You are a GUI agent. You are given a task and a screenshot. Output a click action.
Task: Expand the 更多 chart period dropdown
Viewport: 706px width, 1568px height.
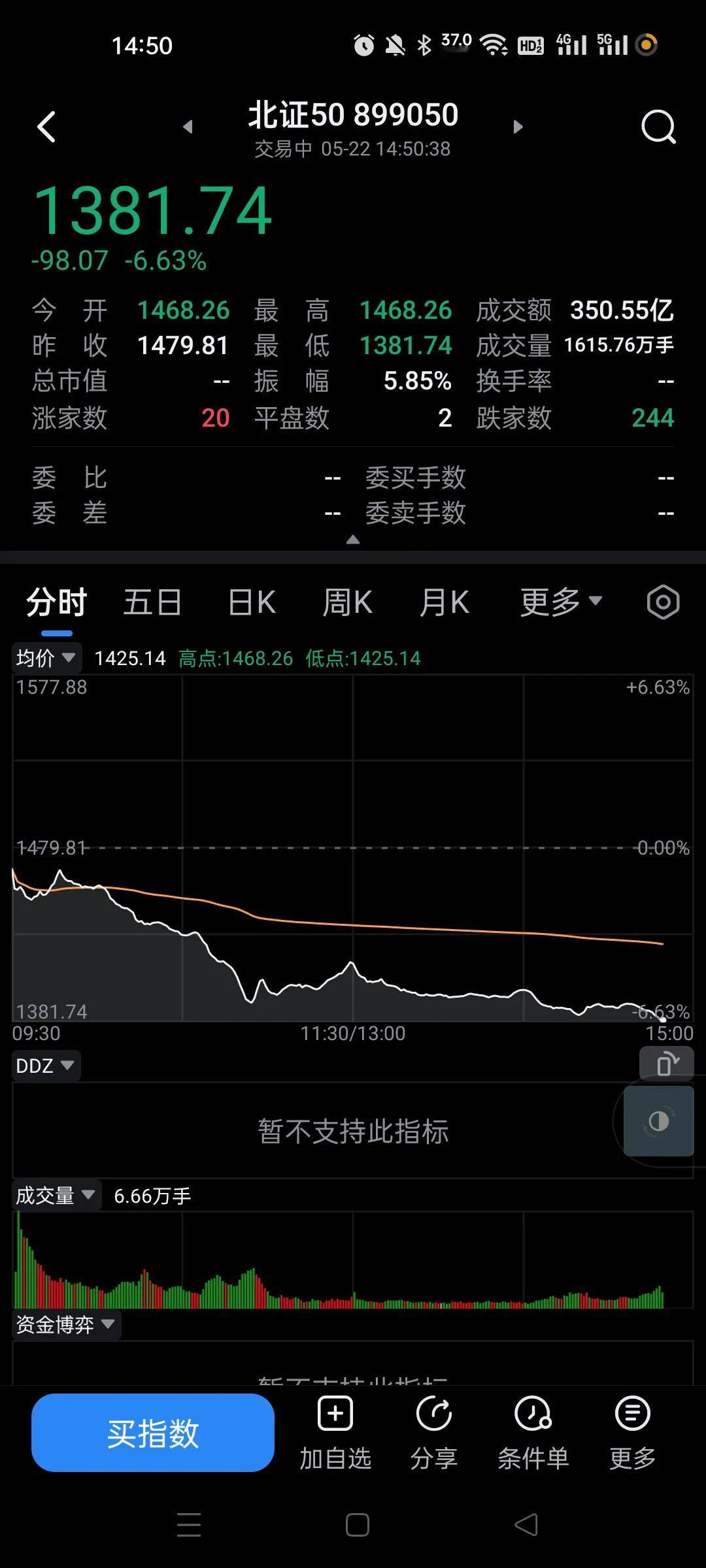[x=560, y=602]
